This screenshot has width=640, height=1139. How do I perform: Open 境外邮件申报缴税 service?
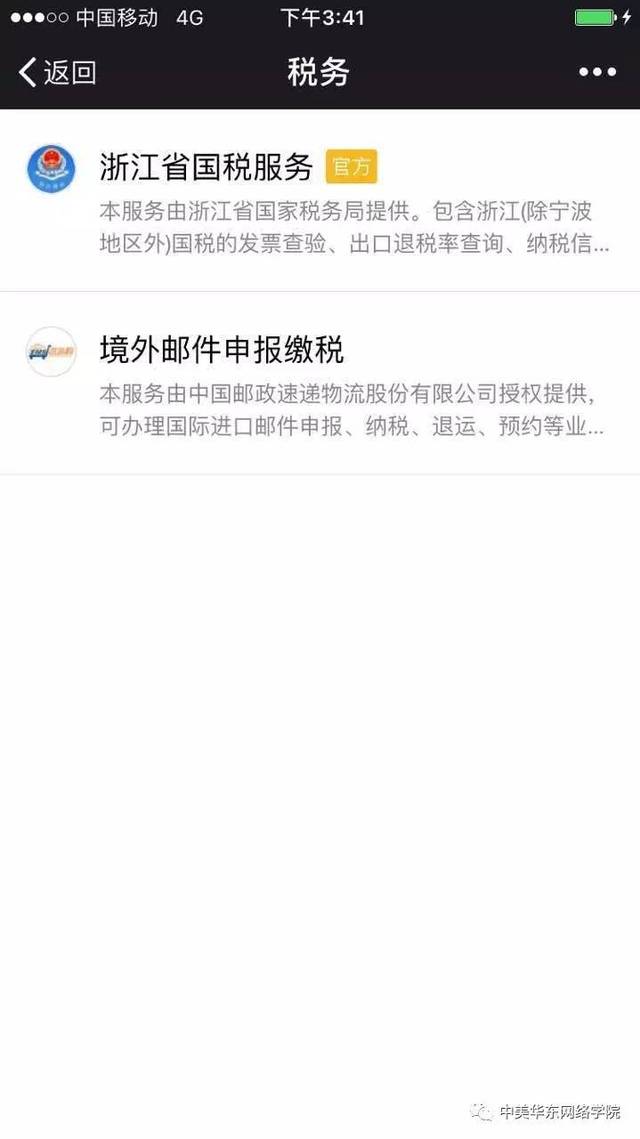[320, 384]
